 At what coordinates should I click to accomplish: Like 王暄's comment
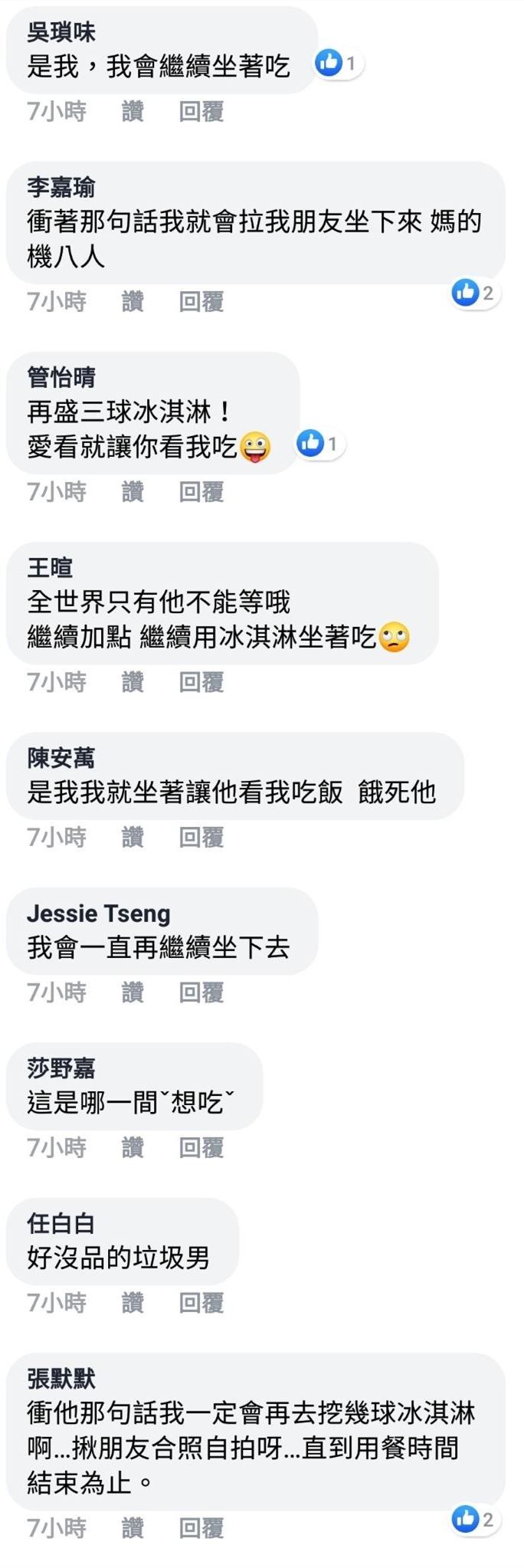(x=132, y=681)
